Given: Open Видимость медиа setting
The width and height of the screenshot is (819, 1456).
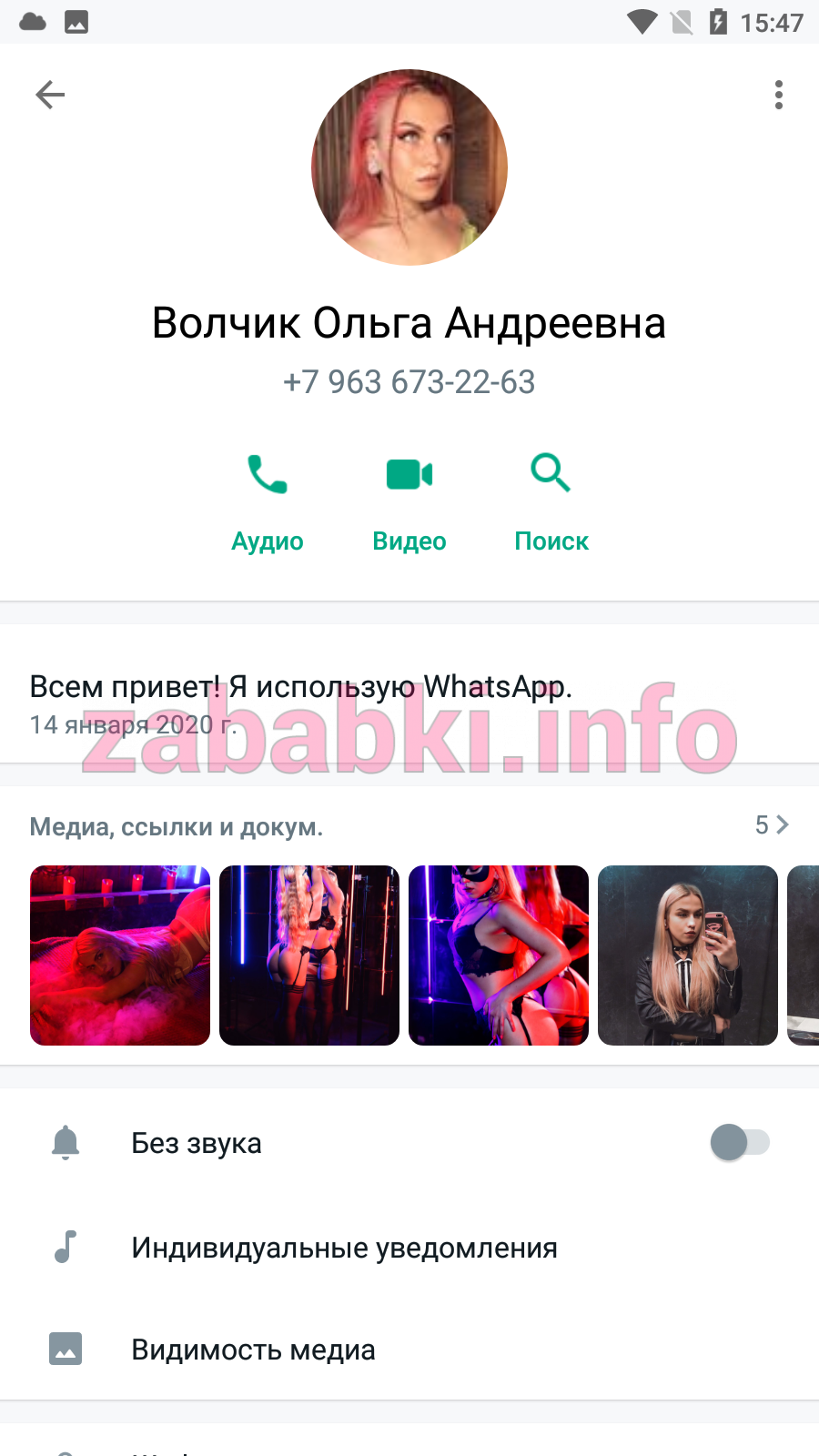Looking at the screenshot, I should tap(409, 1350).
